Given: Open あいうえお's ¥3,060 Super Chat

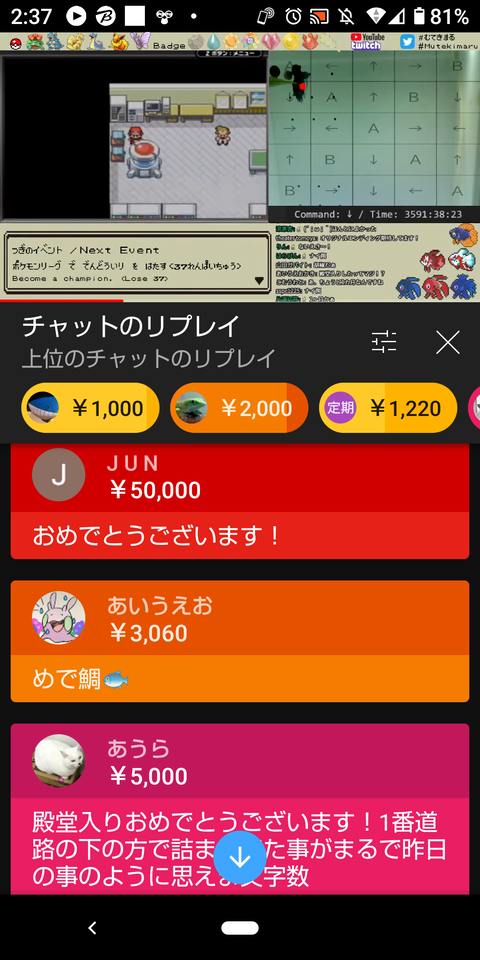Looking at the screenshot, I should pyautogui.click(x=240, y=641).
